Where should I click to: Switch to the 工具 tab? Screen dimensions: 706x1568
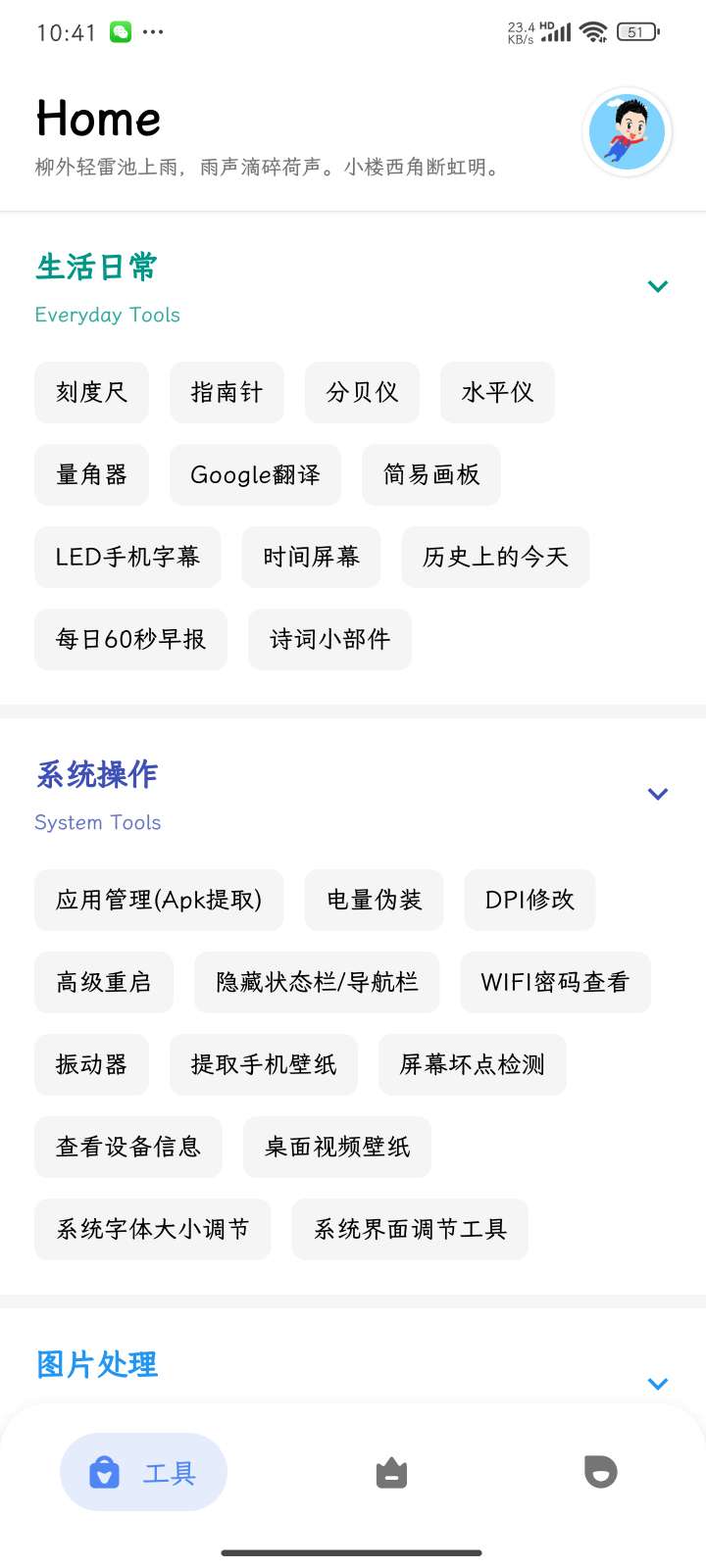[143, 1472]
